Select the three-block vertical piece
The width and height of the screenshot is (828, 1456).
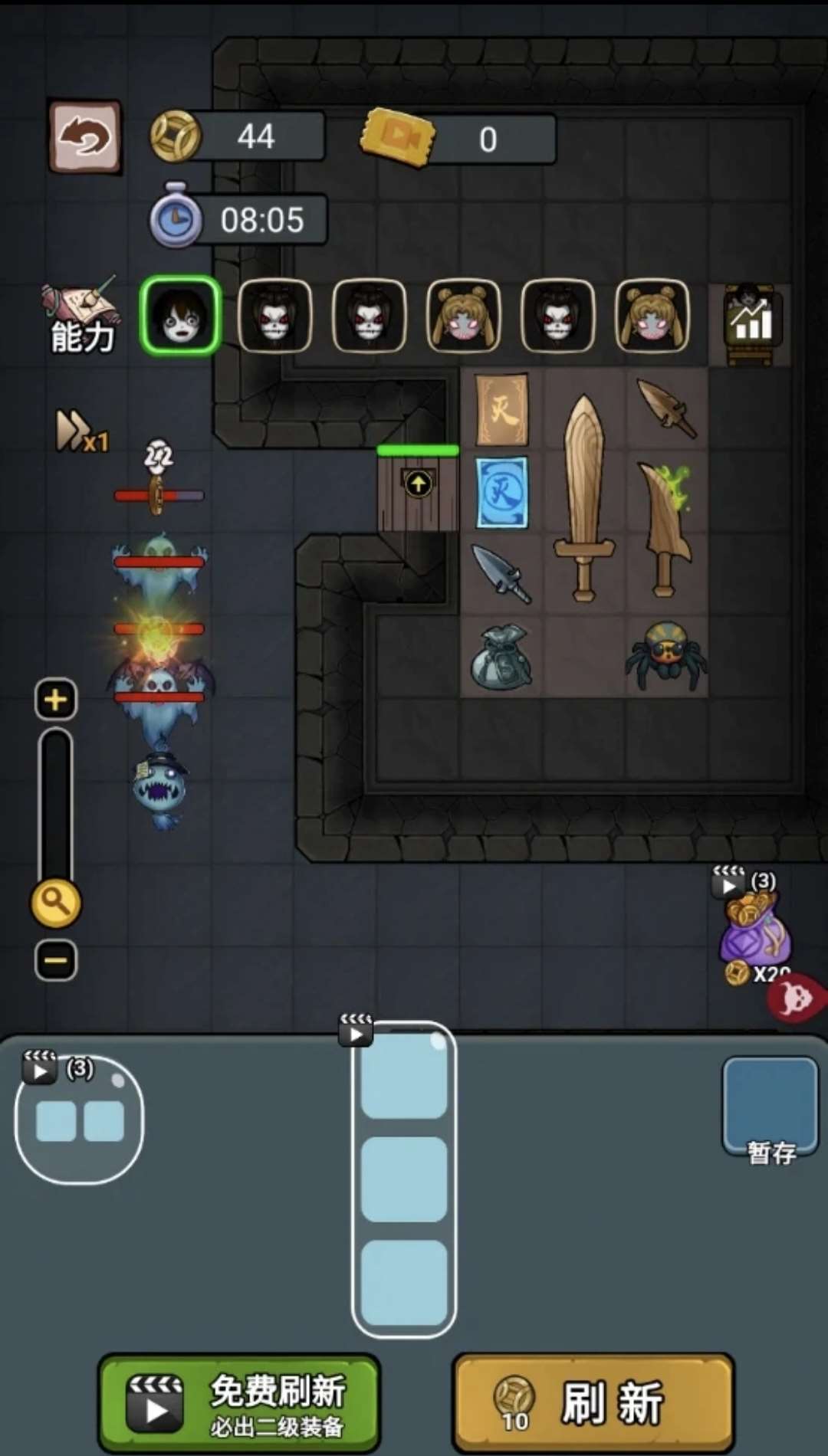[x=404, y=1180]
